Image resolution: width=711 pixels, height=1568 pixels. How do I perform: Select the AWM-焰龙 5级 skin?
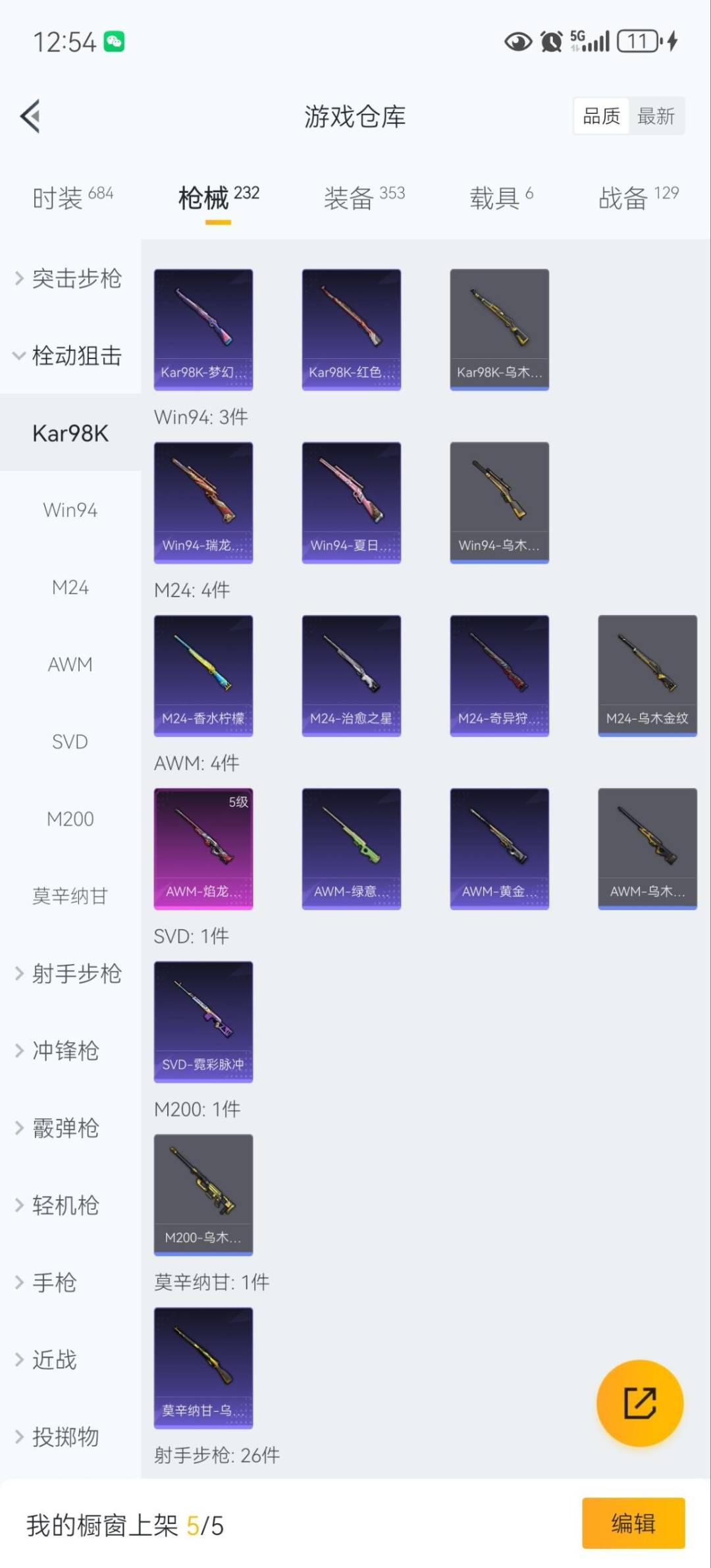203,848
